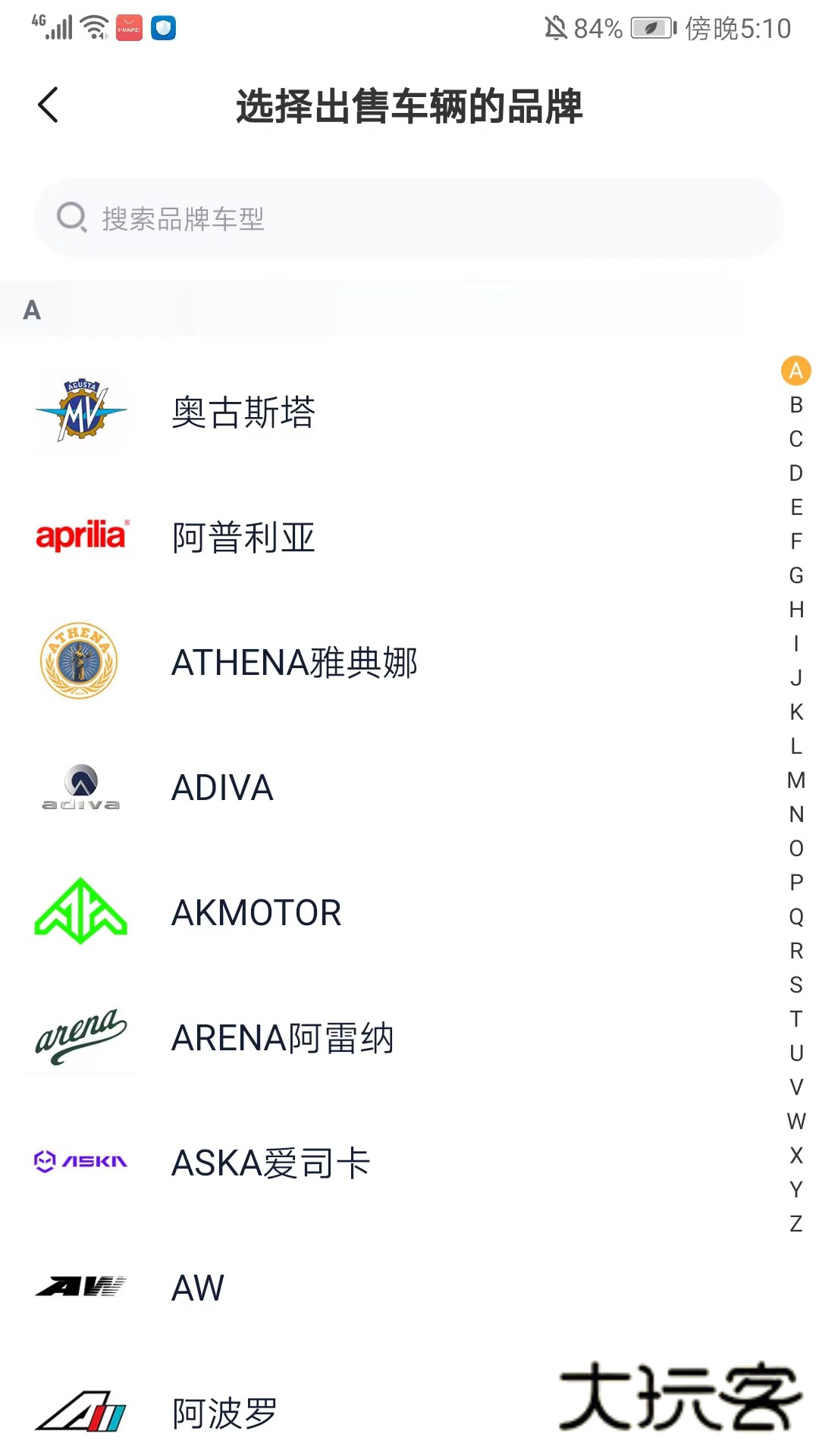Go back from the brand selection page

tap(48, 105)
